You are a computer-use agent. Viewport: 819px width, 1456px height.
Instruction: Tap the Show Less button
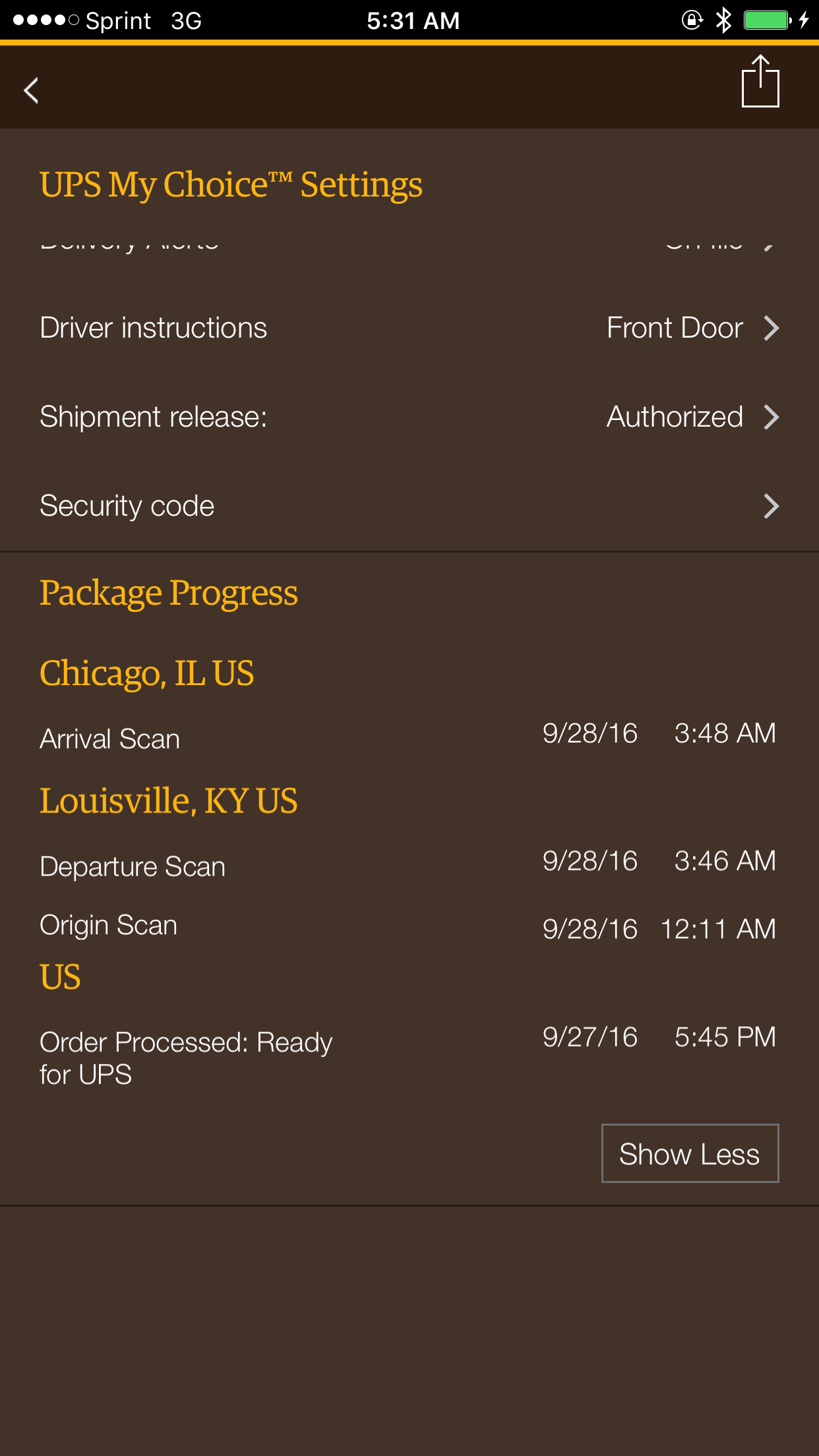click(x=690, y=1153)
